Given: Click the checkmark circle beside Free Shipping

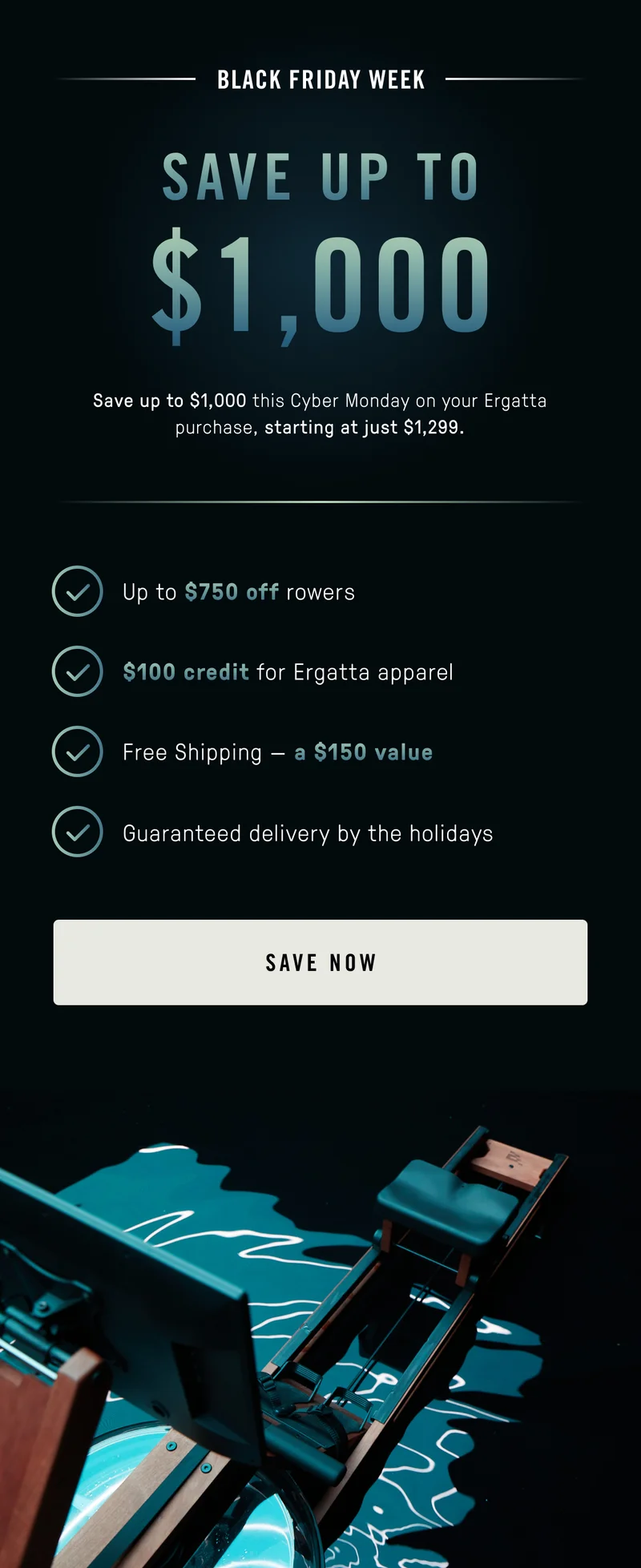Looking at the screenshot, I should click(77, 752).
